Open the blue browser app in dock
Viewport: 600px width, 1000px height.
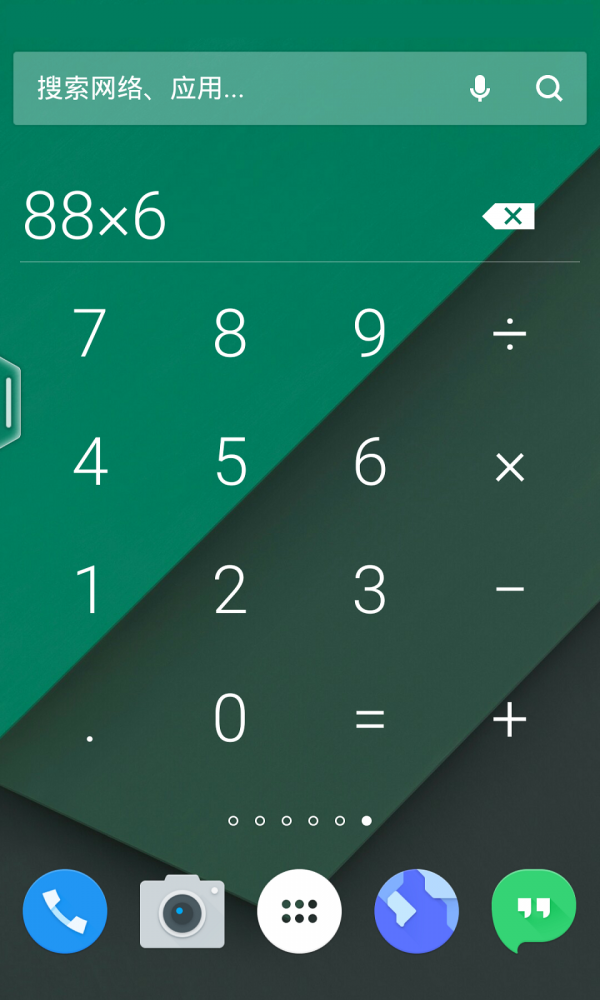(417, 911)
